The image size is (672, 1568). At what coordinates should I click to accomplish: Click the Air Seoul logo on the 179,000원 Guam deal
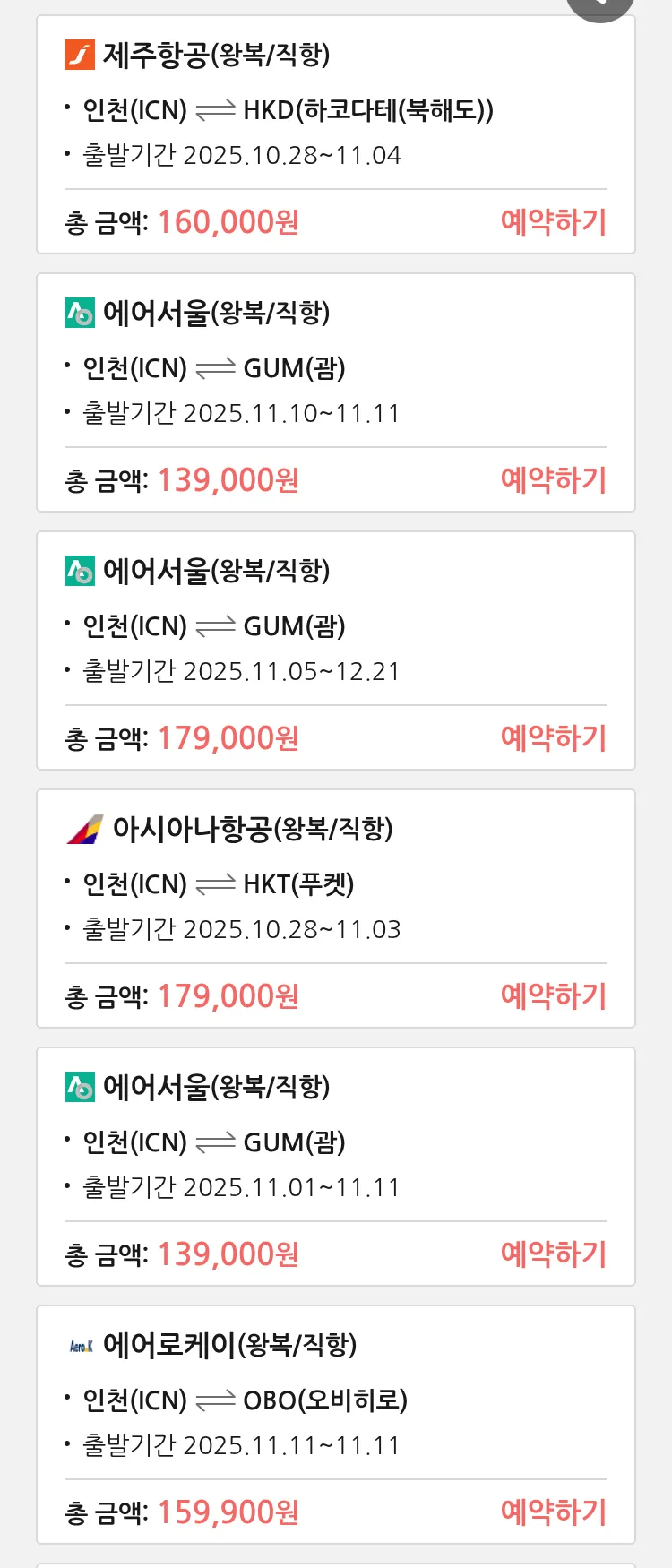pyautogui.click(x=79, y=571)
